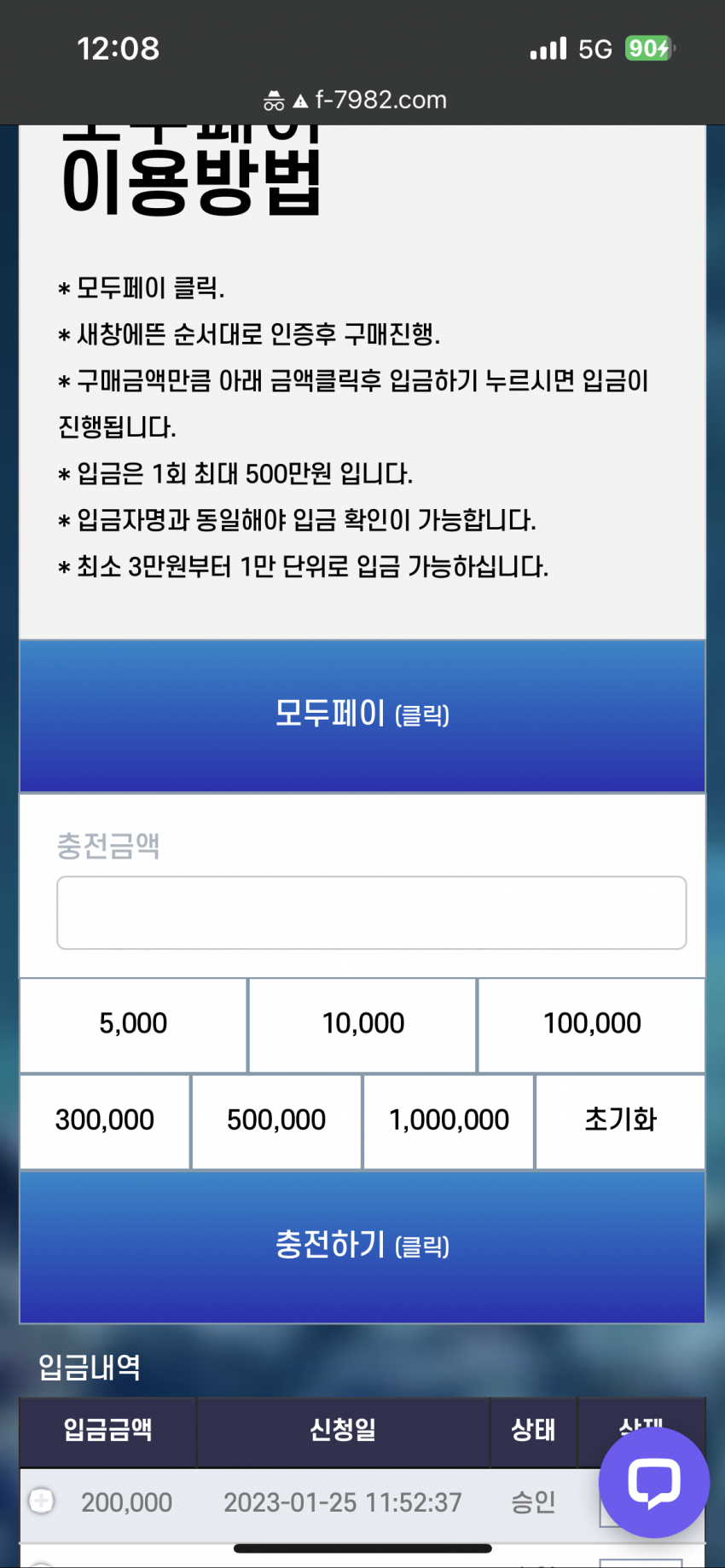Add 300,000 to the charge amount
Viewport: 725px width, 1568px height.
[105, 1120]
